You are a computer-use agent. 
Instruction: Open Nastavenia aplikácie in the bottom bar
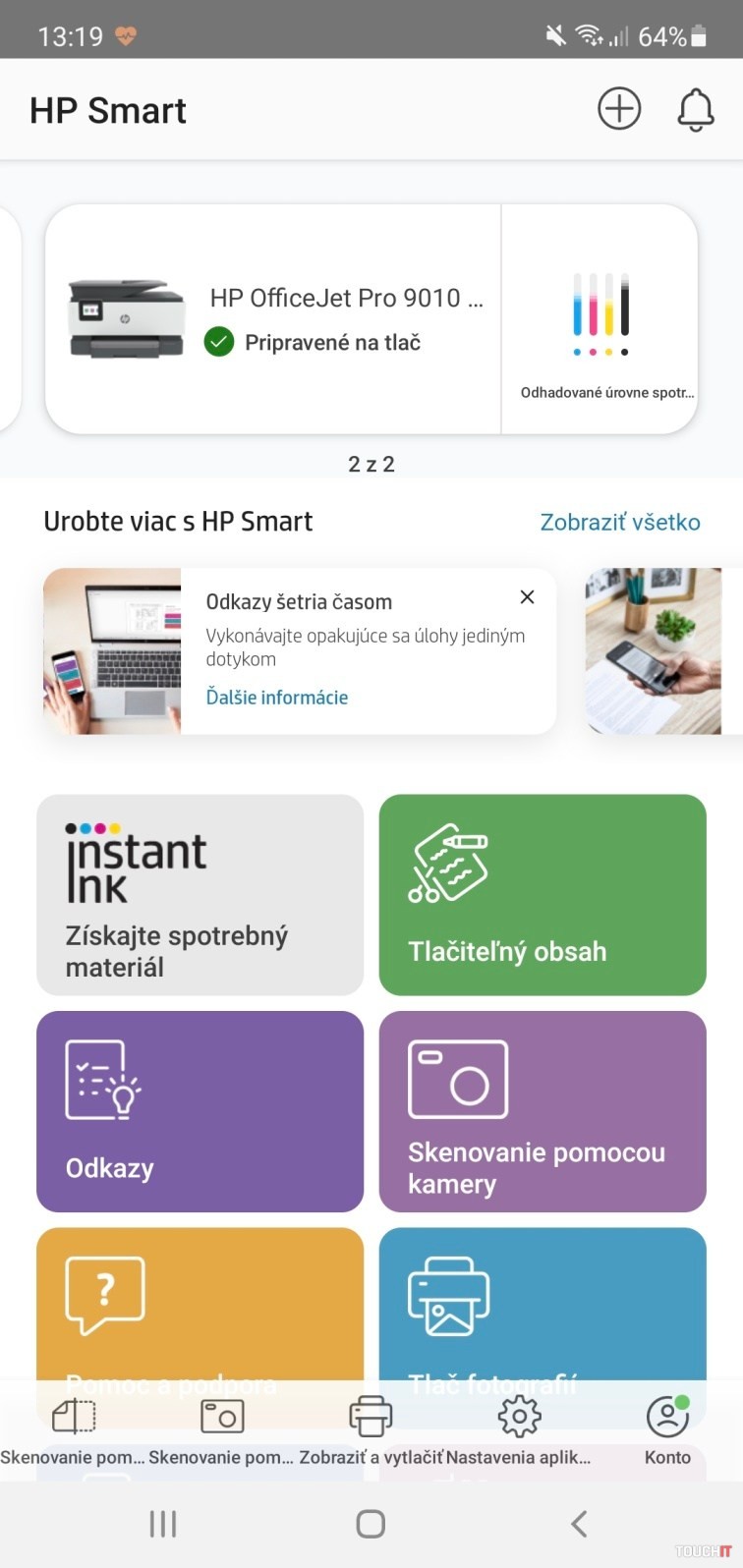pyautogui.click(x=519, y=1430)
